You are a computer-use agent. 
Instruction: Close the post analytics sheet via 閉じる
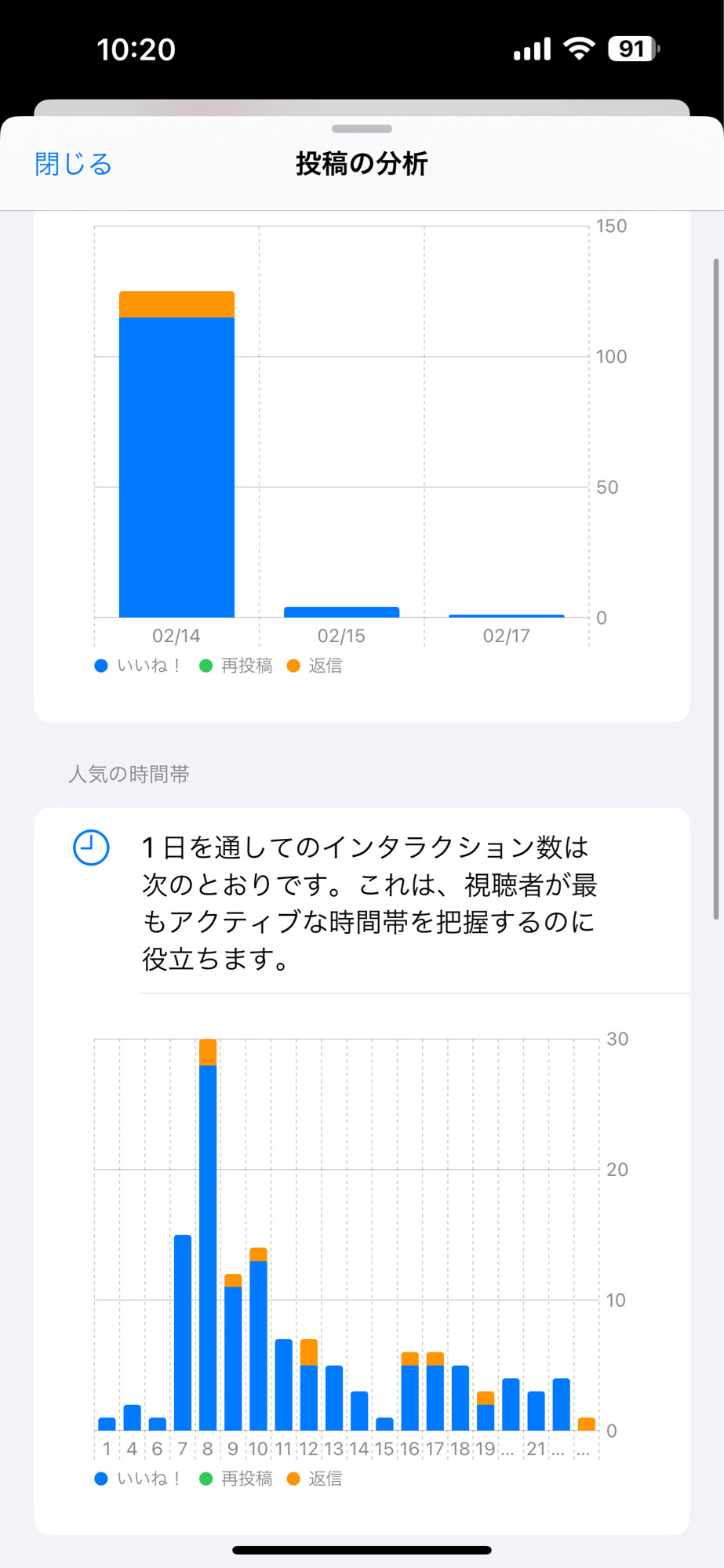[x=74, y=164]
